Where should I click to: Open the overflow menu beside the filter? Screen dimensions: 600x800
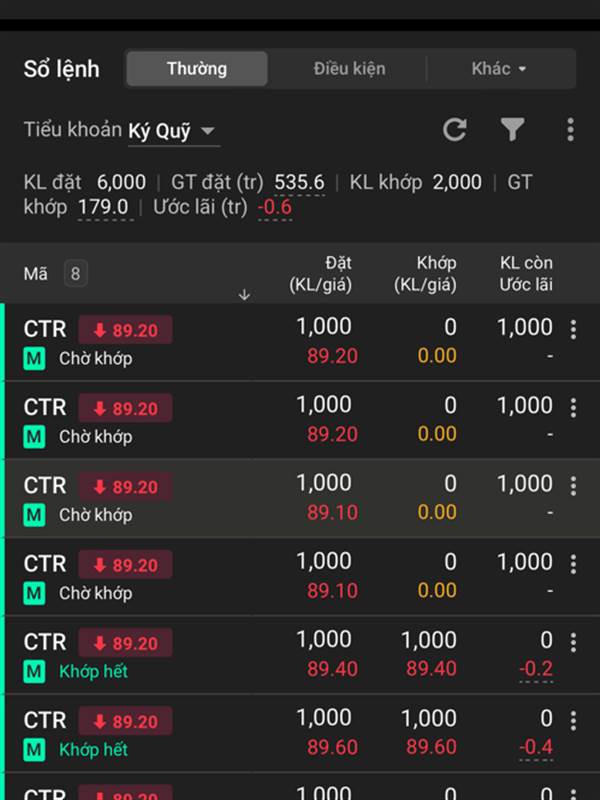click(570, 129)
